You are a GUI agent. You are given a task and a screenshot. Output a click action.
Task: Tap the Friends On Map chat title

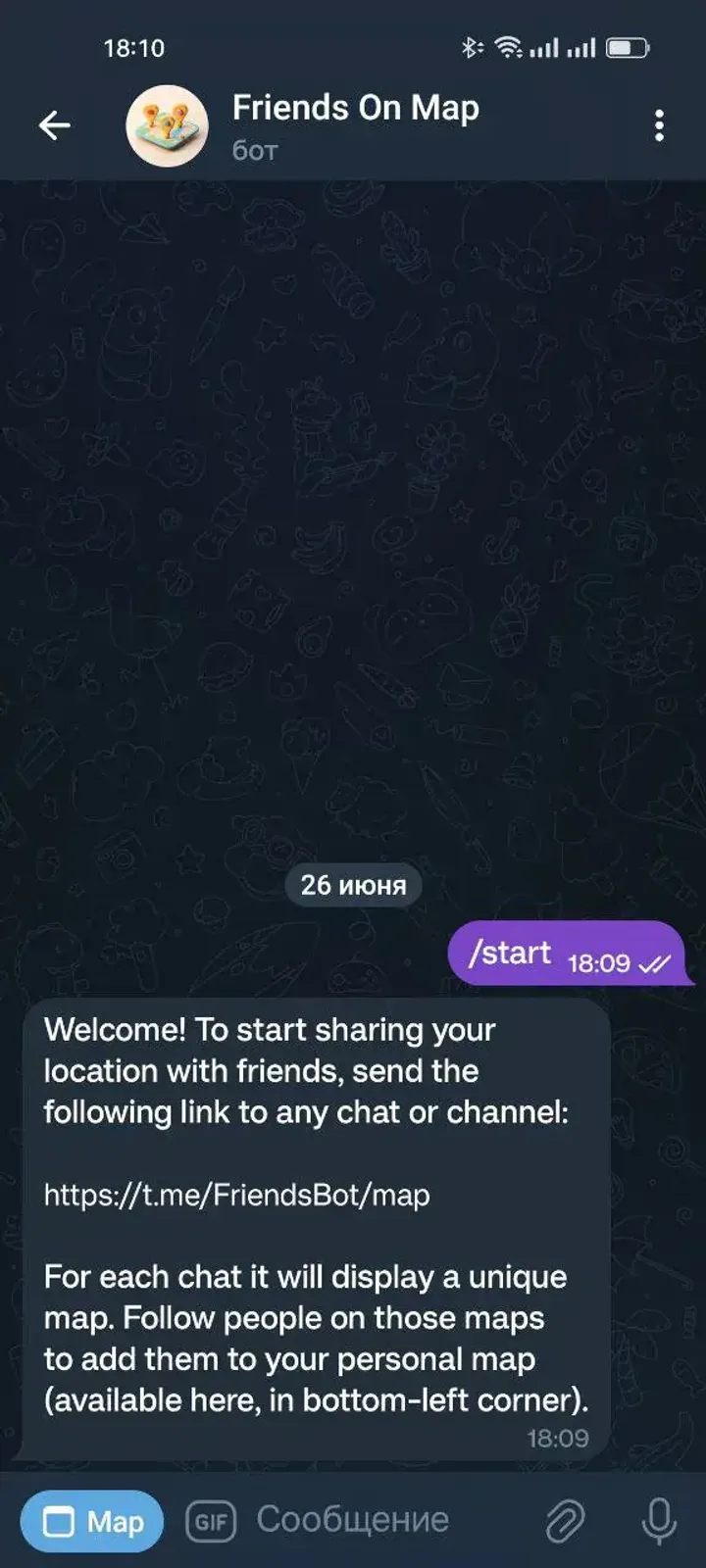(355, 108)
